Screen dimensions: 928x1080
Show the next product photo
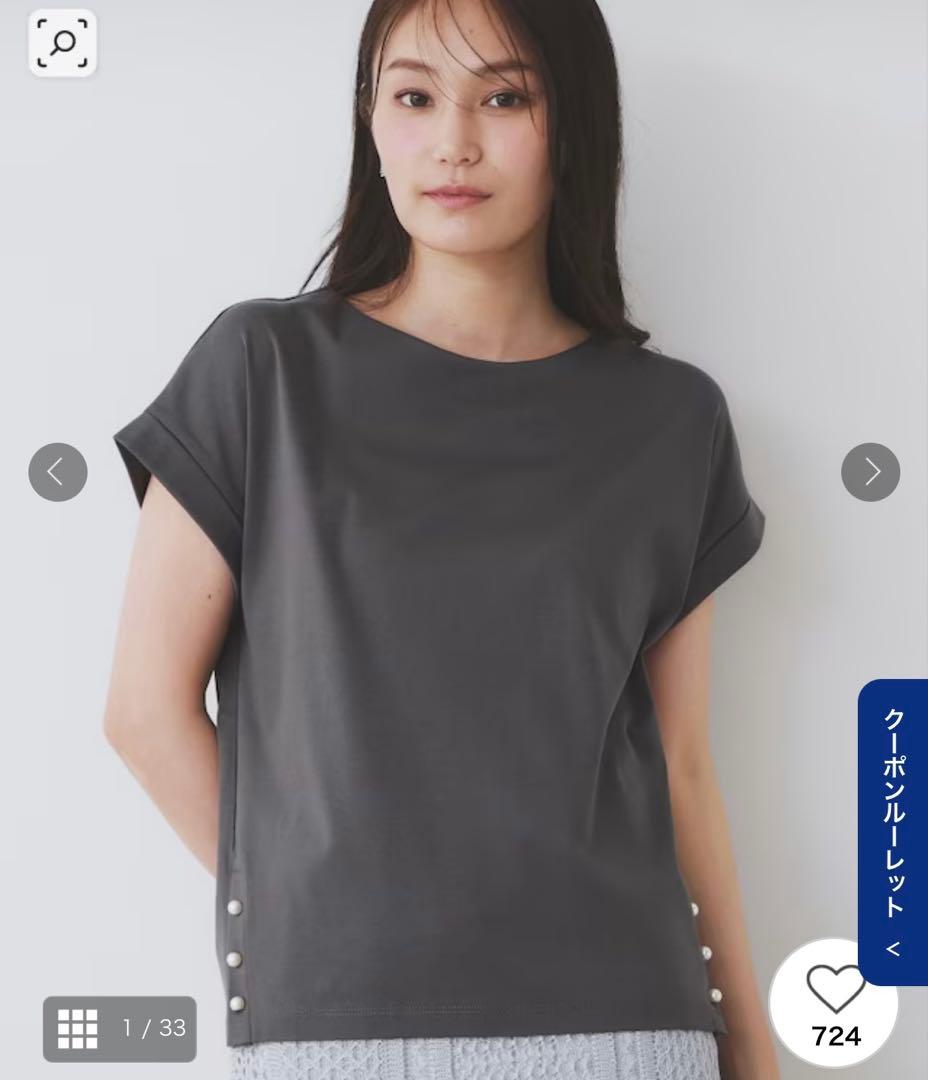coord(870,472)
